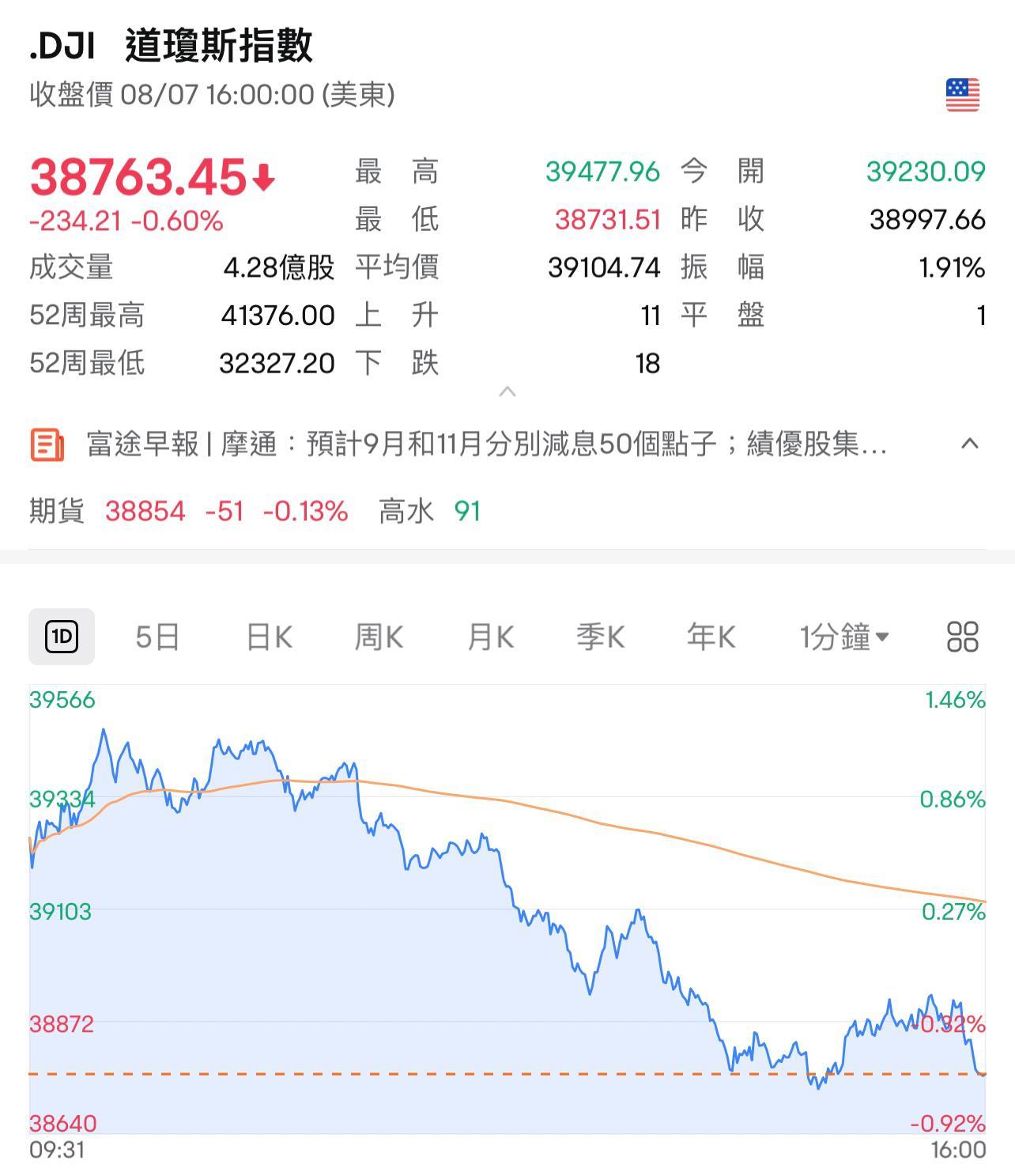Click the US flag market indicator
Screen dimensions: 1015x1176
coord(963,93)
